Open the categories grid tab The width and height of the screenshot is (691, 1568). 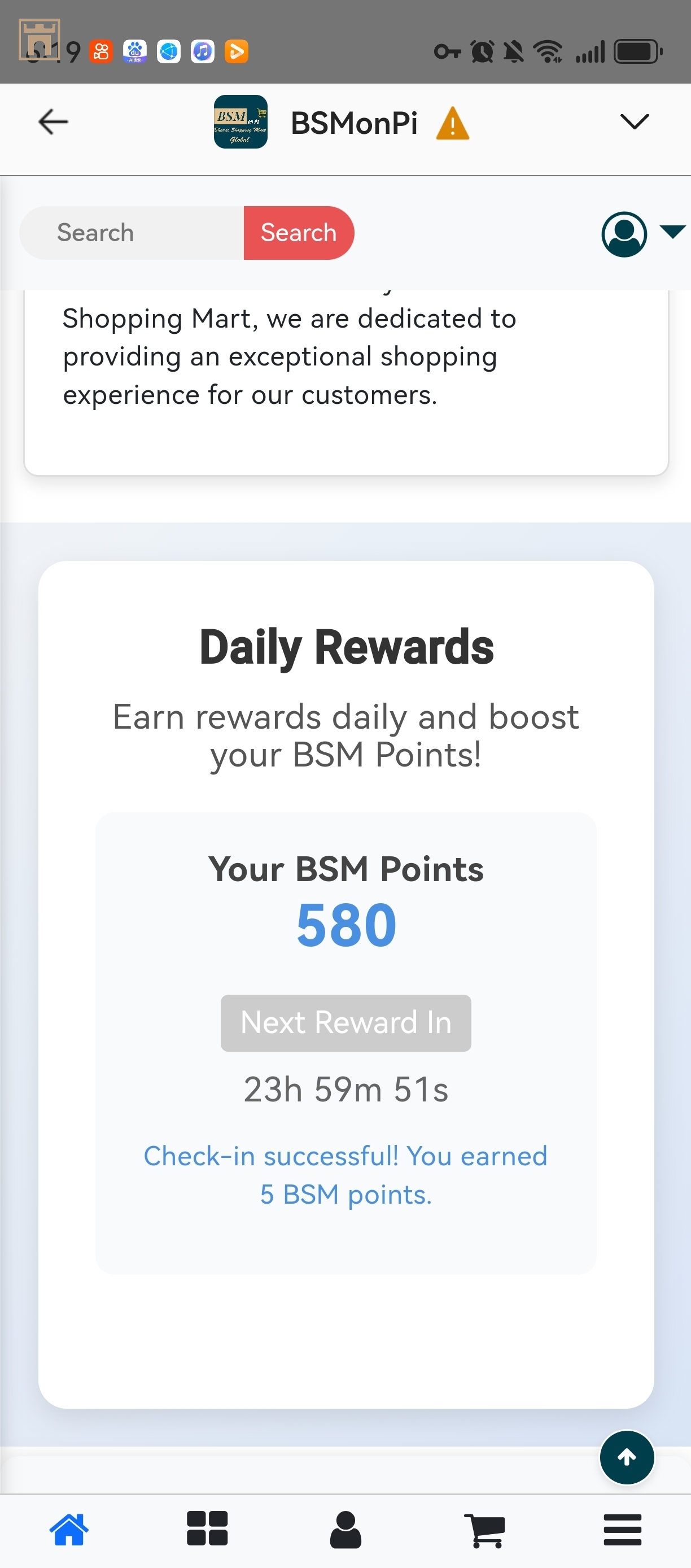click(207, 1529)
